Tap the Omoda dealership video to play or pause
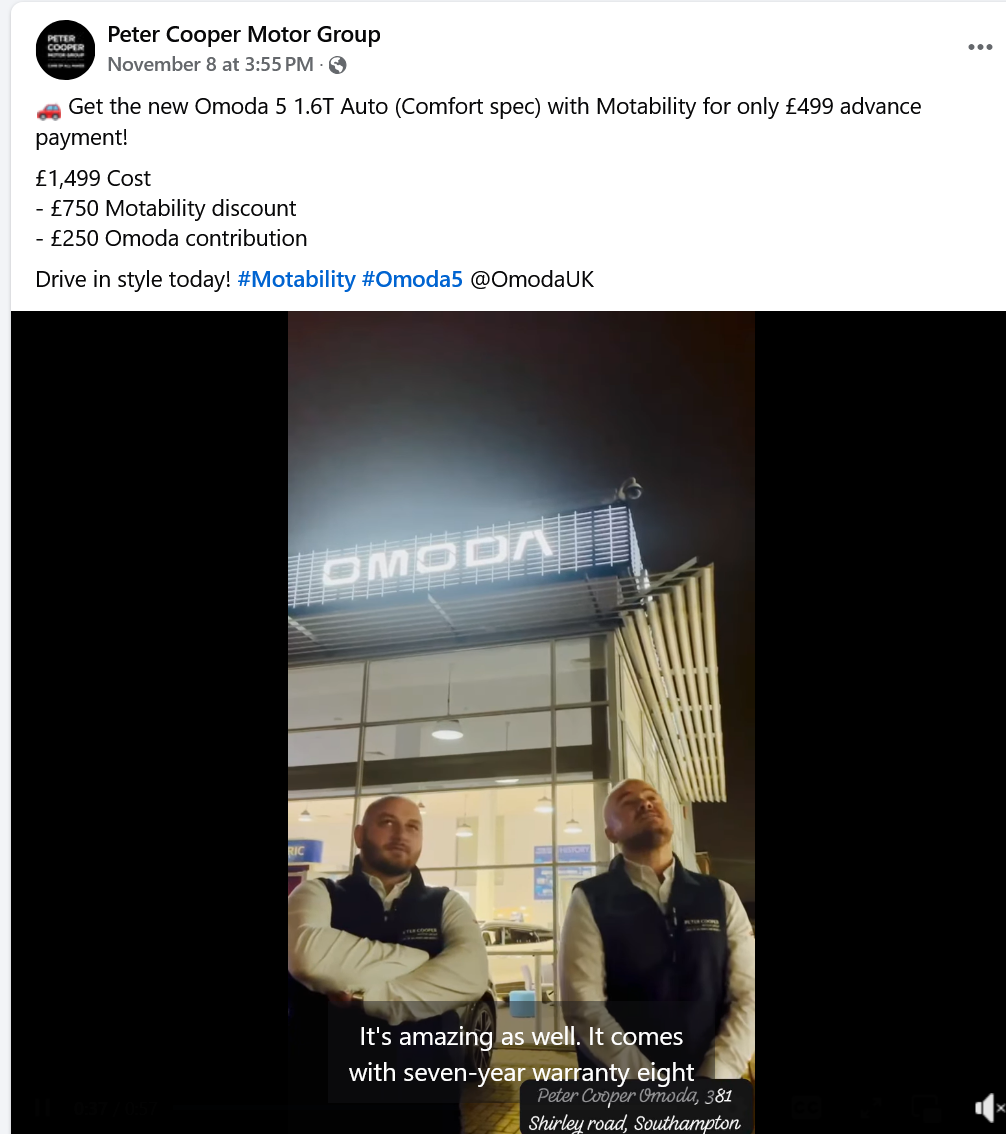Image resolution: width=1006 pixels, height=1134 pixels. coord(521,650)
